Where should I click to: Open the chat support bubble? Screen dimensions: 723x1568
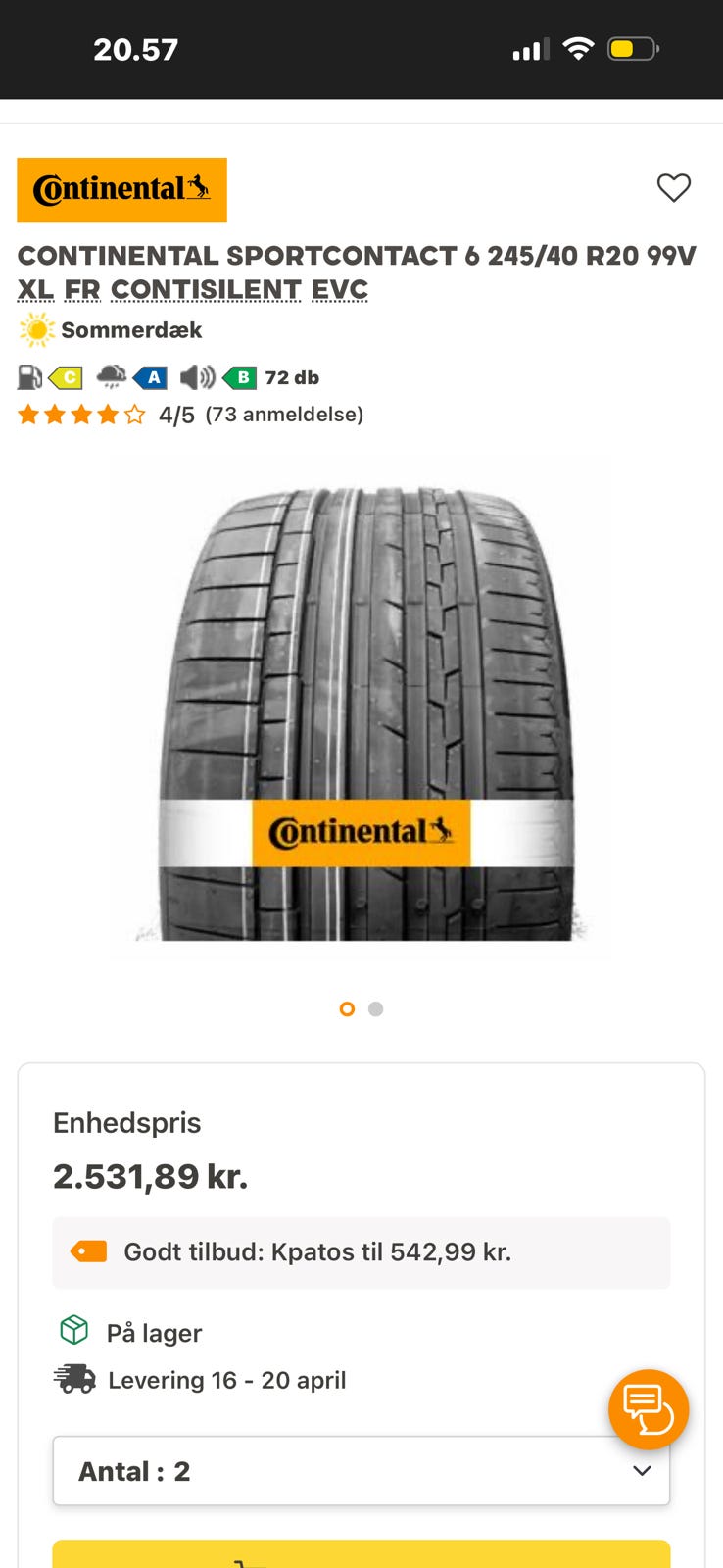649,1409
